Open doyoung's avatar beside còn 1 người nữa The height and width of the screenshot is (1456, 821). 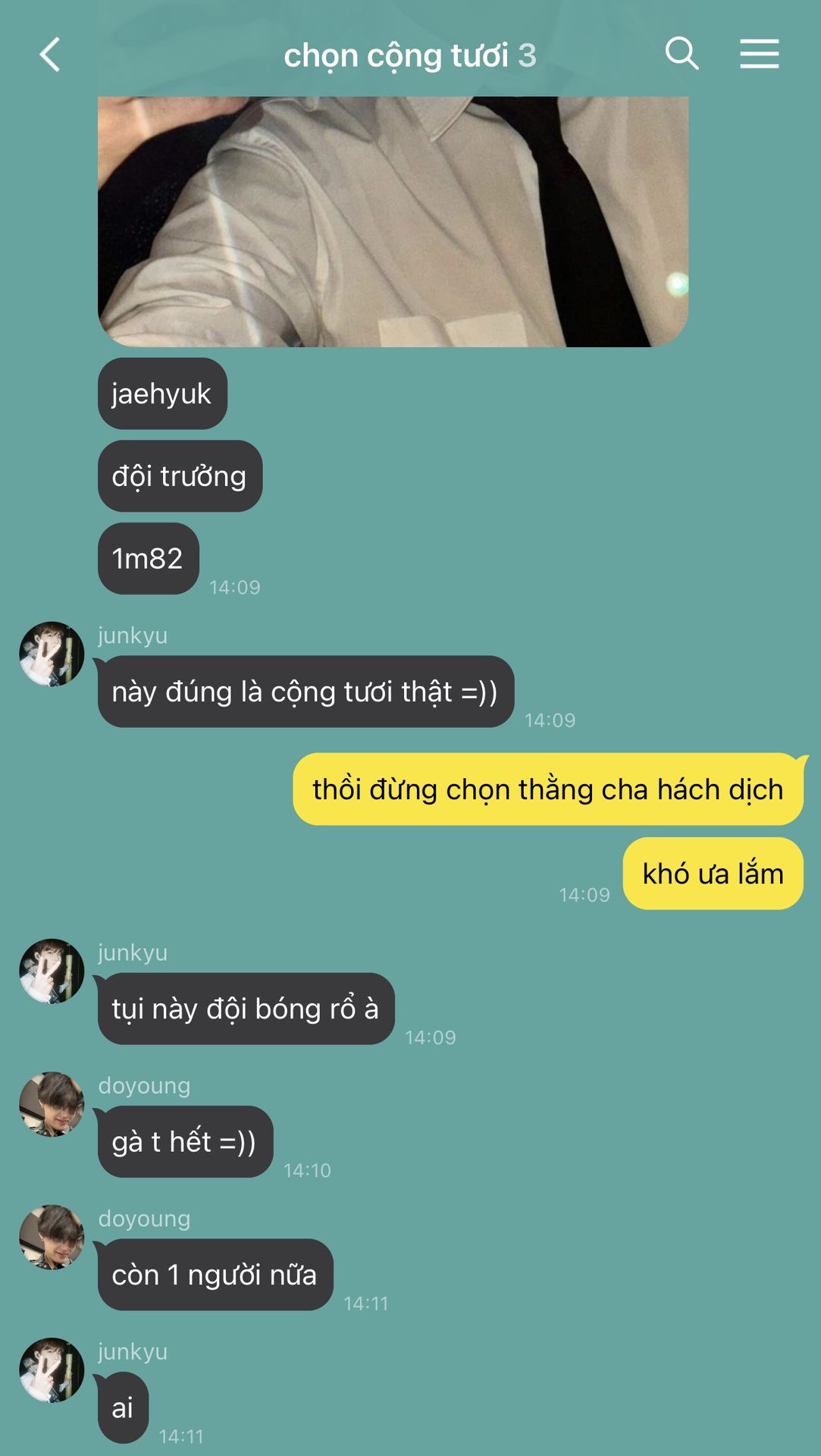[52, 1237]
